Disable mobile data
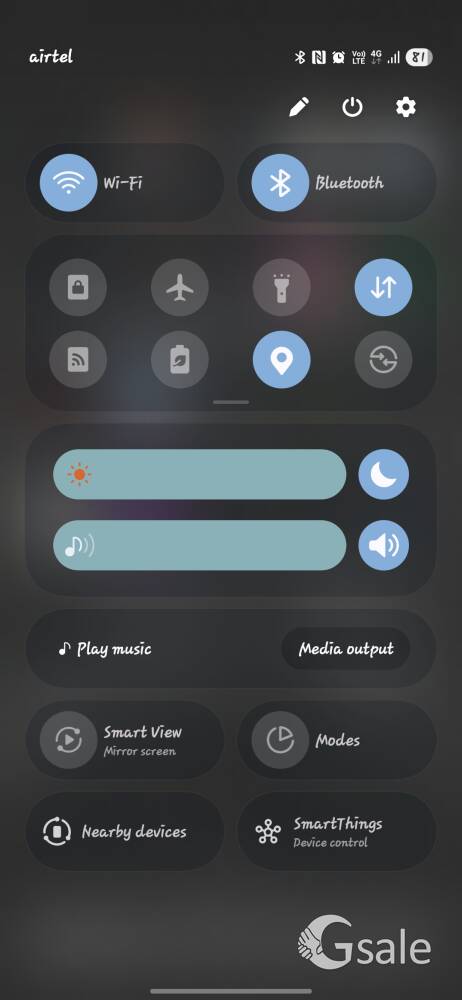The width and height of the screenshot is (462, 1000). click(384, 288)
